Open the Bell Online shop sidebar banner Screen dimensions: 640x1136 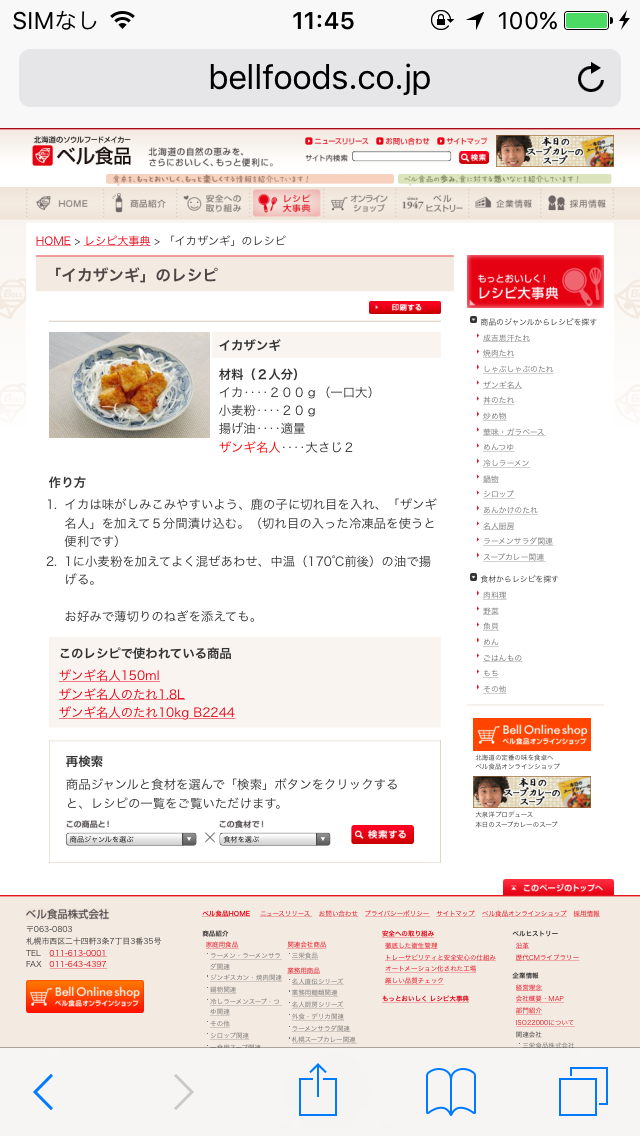click(x=532, y=735)
